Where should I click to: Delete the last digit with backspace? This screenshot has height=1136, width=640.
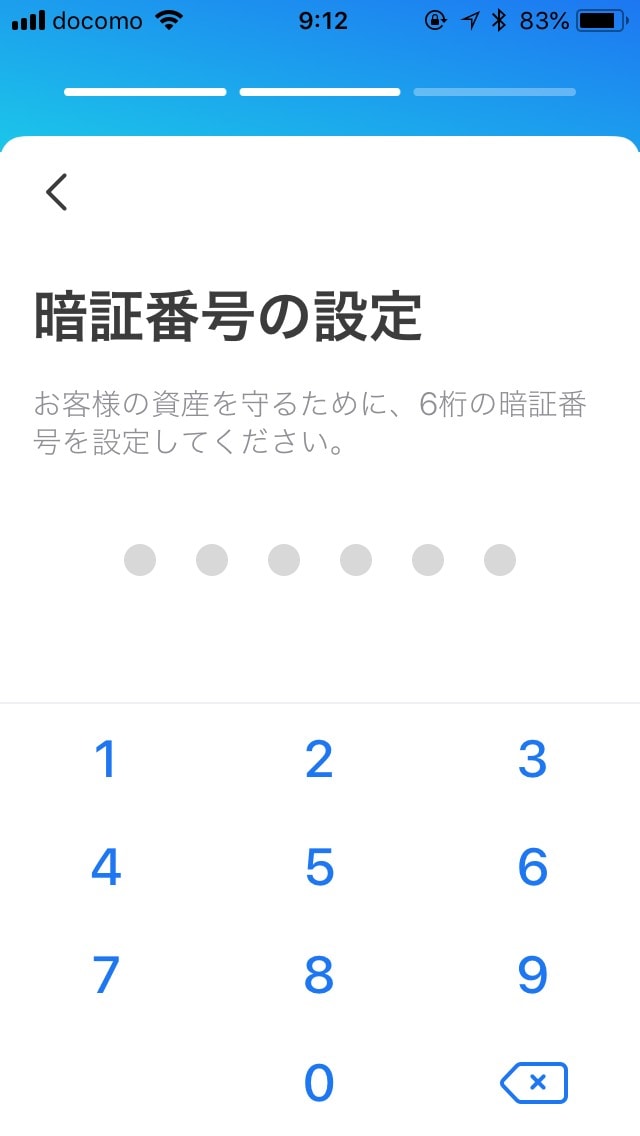(534, 1083)
